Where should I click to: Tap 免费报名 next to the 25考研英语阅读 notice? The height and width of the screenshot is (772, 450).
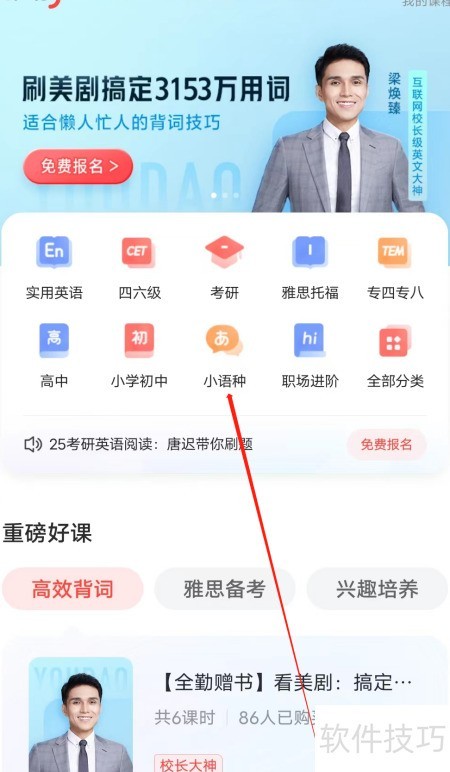pyautogui.click(x=386, y=445)
